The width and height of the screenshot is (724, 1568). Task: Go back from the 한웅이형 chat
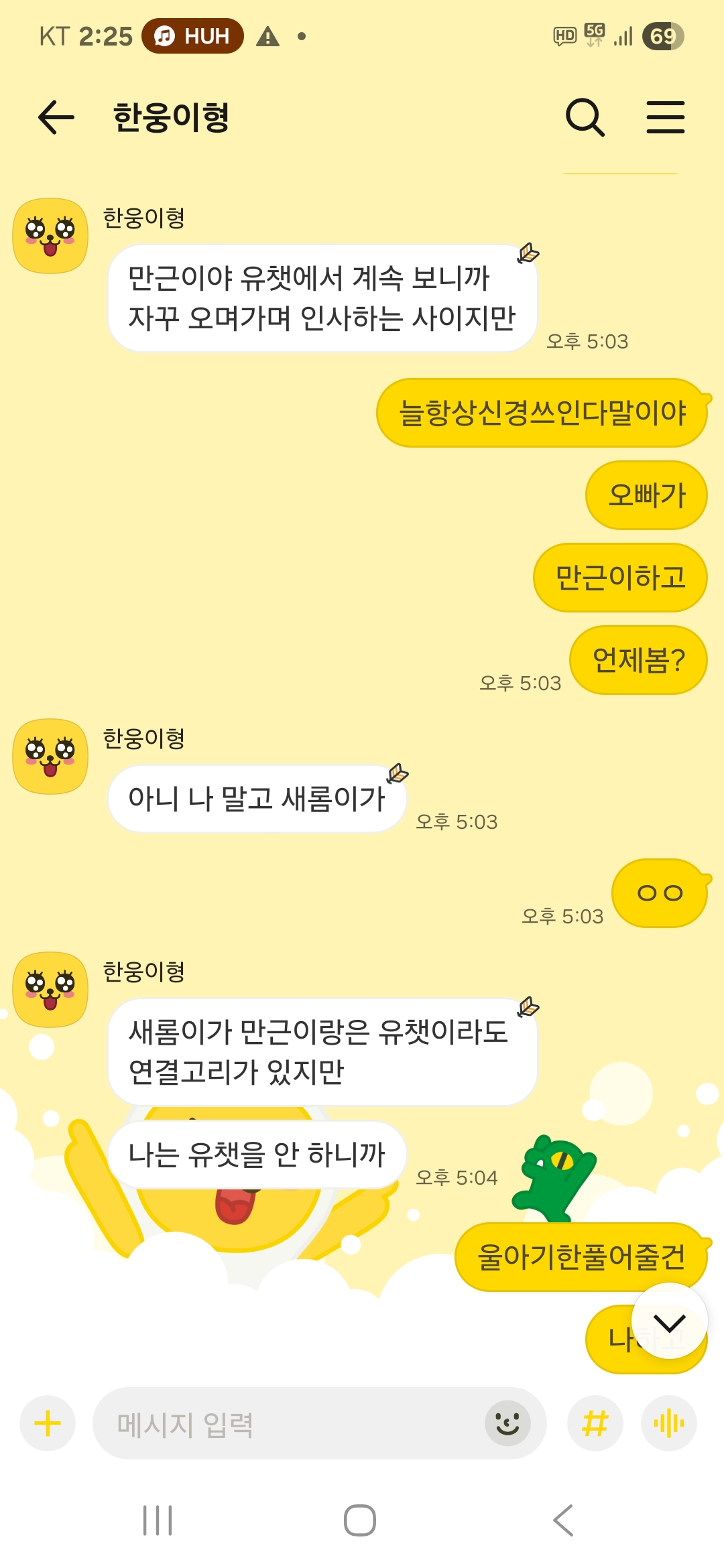coord(56,117)
